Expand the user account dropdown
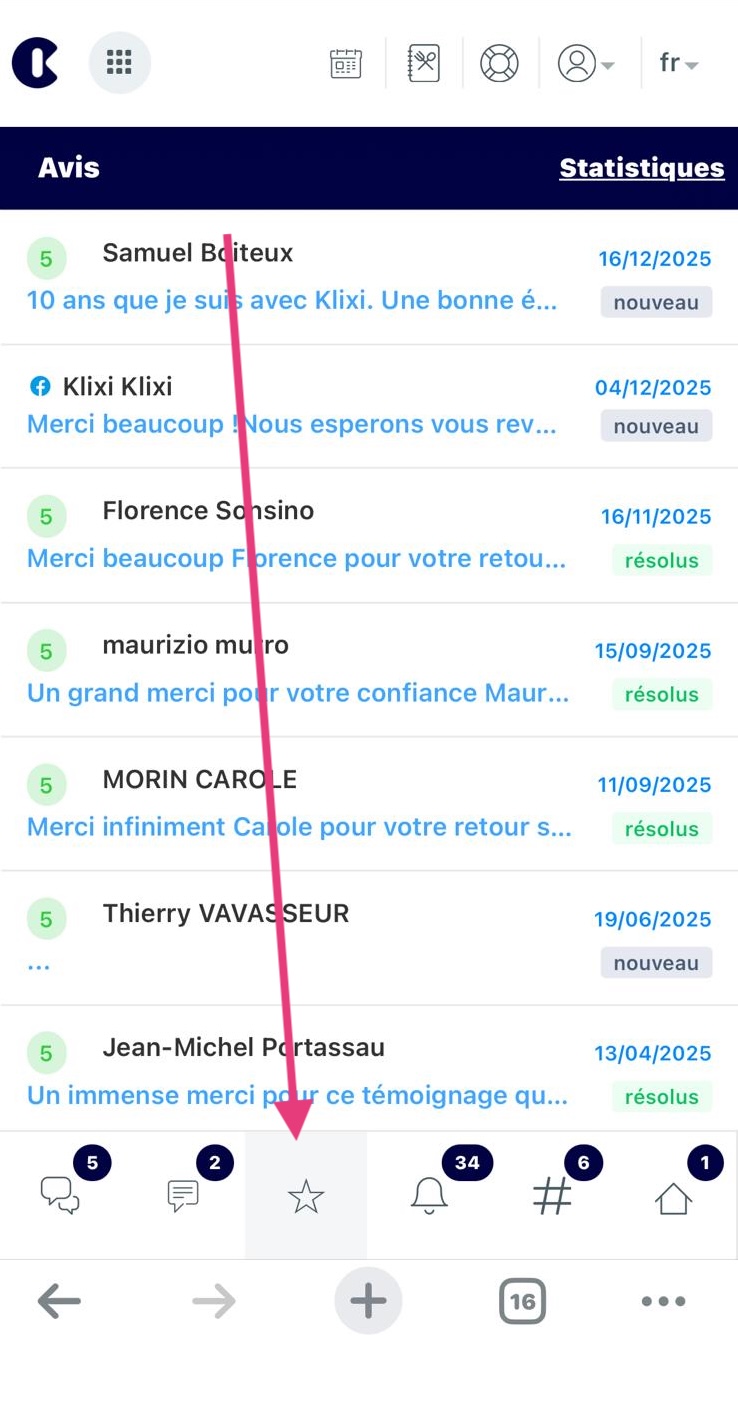Image resolution: width=738 pixels, height=1407 pixels. (586, 63)
